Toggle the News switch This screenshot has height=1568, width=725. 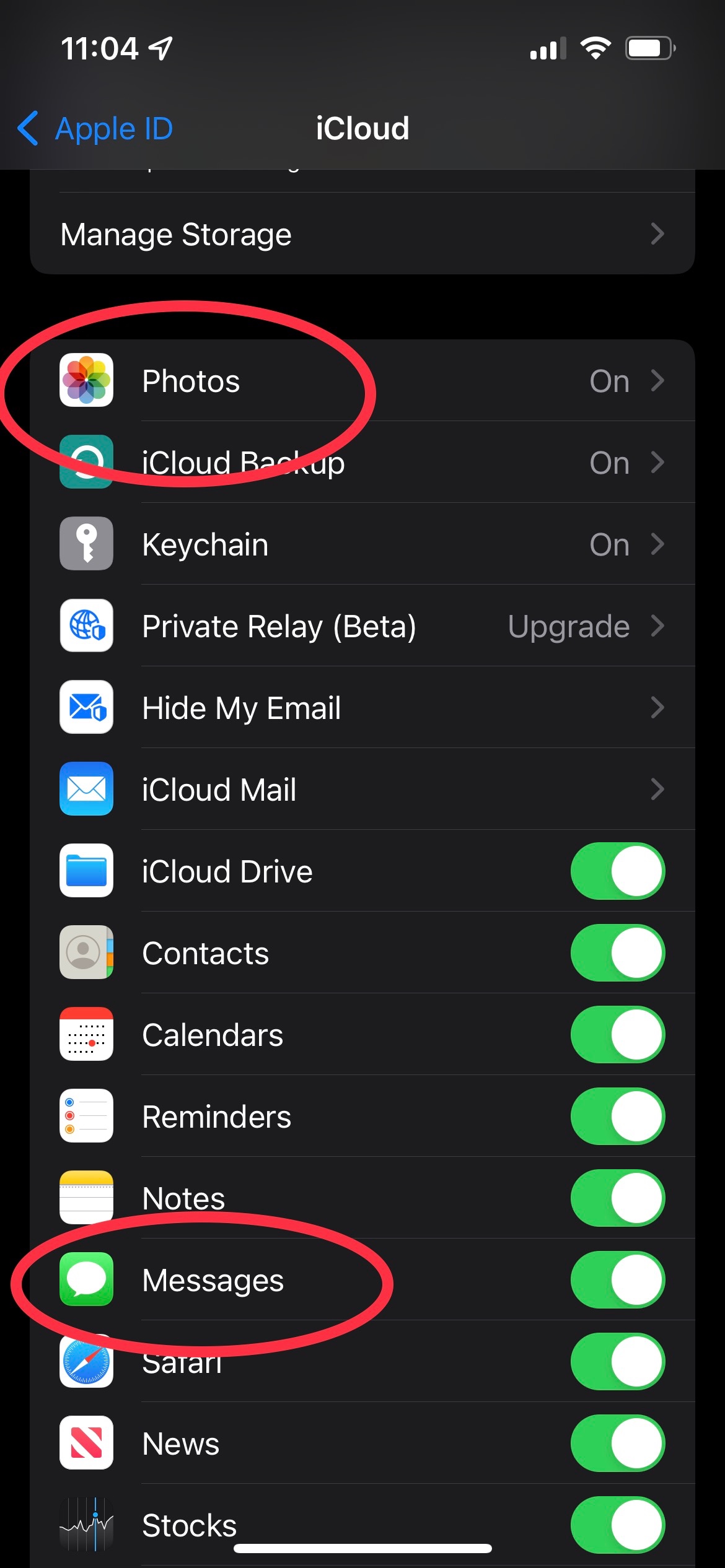[x=618, y=1443]
